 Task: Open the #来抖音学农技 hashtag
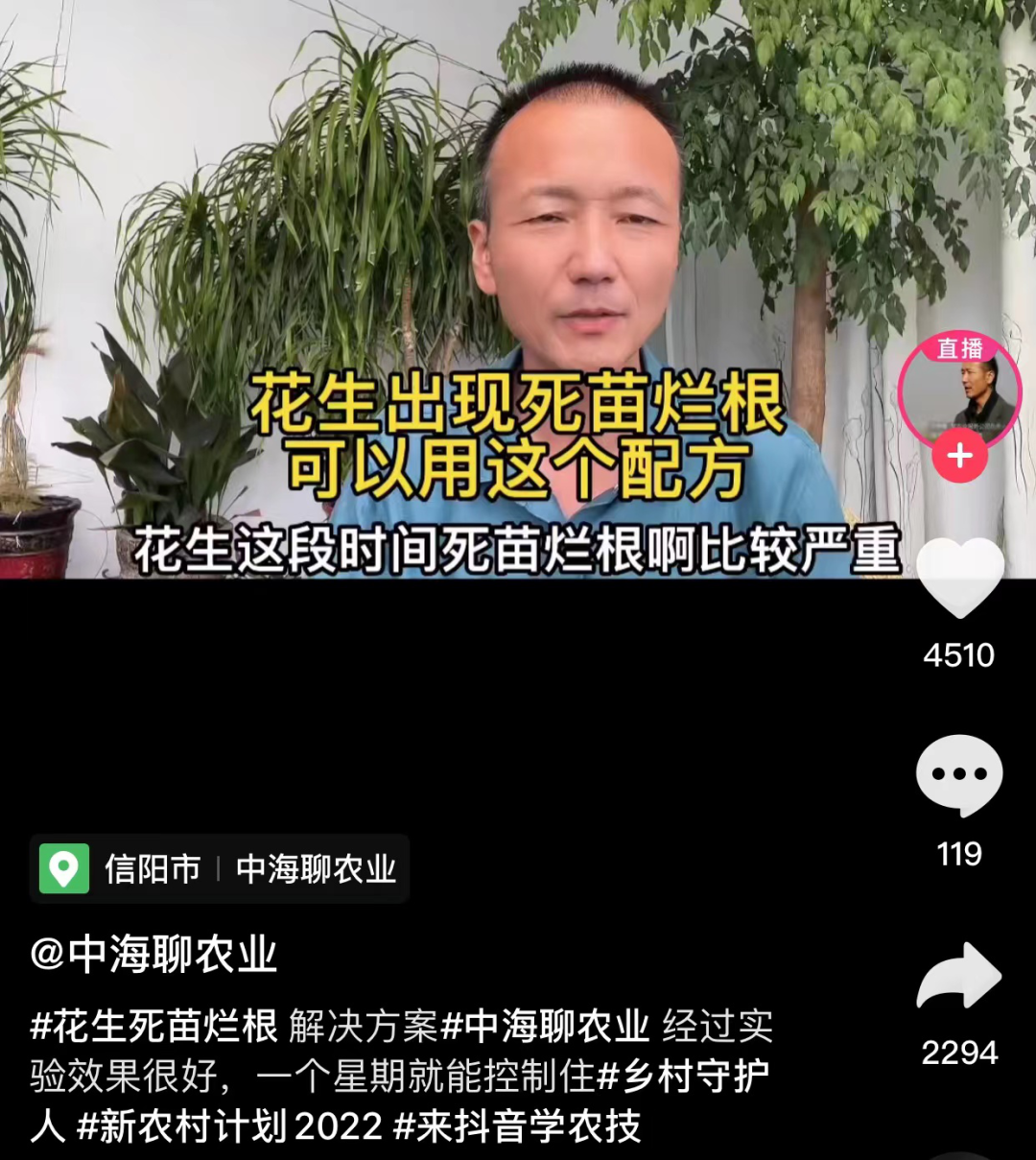click(518, 1126)
